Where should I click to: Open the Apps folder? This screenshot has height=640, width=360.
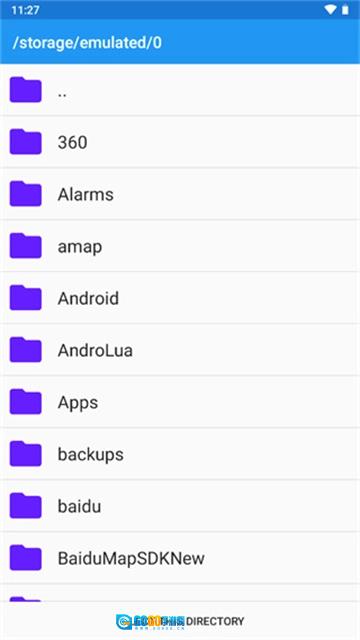(x=180, y=402)
